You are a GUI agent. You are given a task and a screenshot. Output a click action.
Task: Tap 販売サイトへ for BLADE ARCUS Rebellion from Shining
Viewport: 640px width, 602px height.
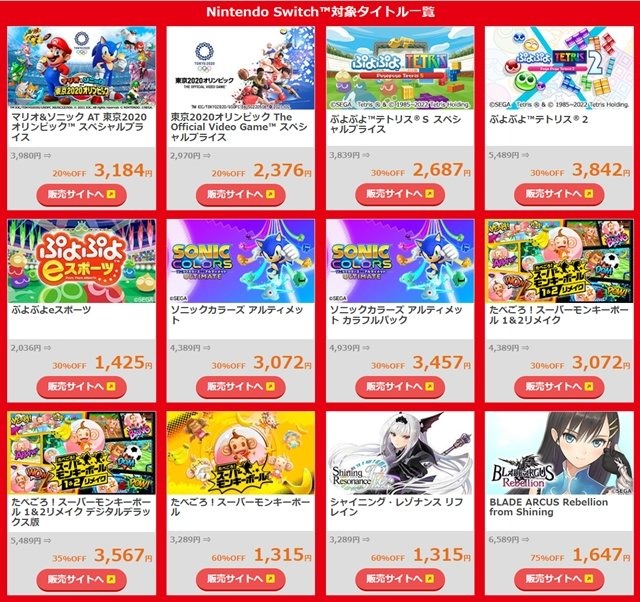pyautogui.click(x=559, y=578)
